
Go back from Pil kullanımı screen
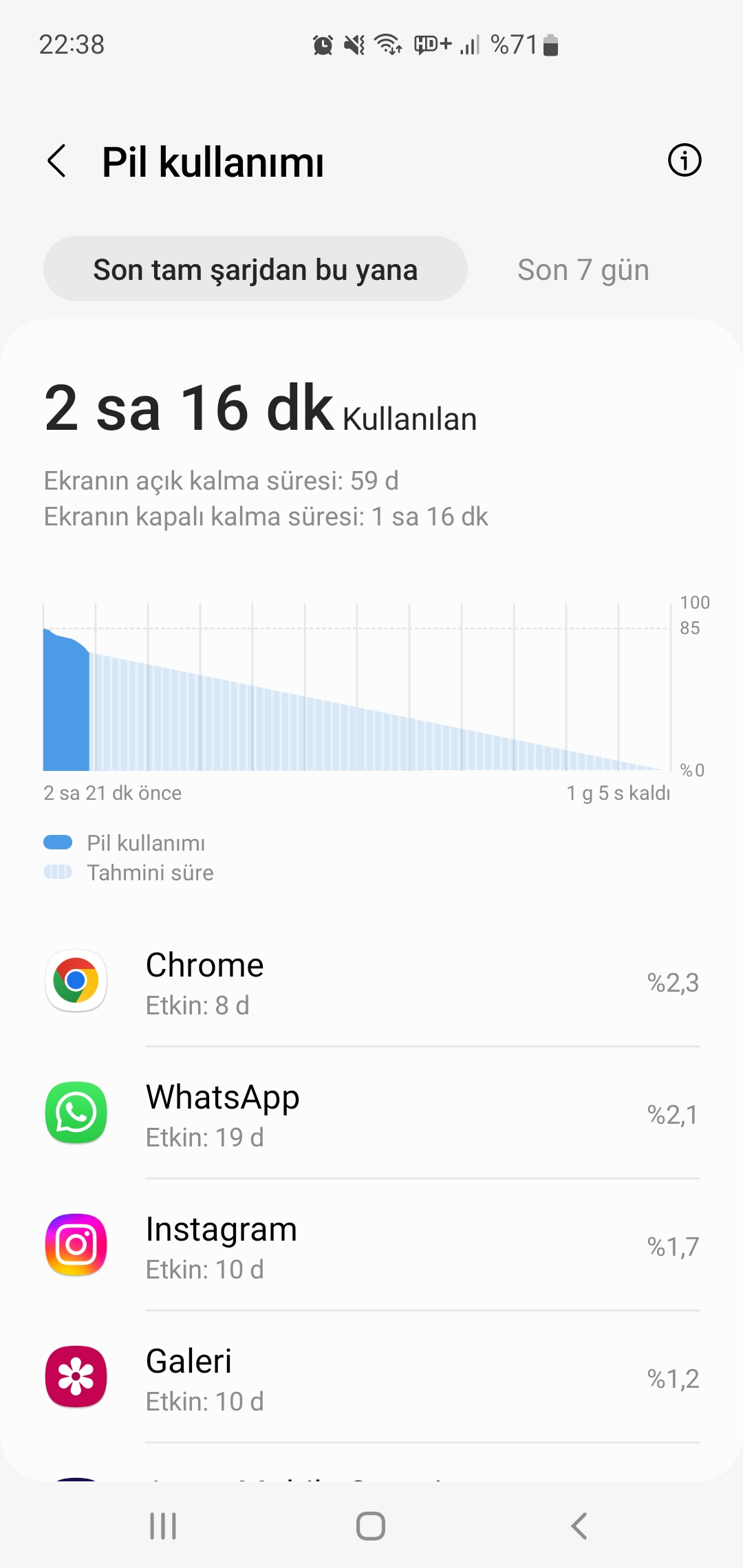[57, 161]
